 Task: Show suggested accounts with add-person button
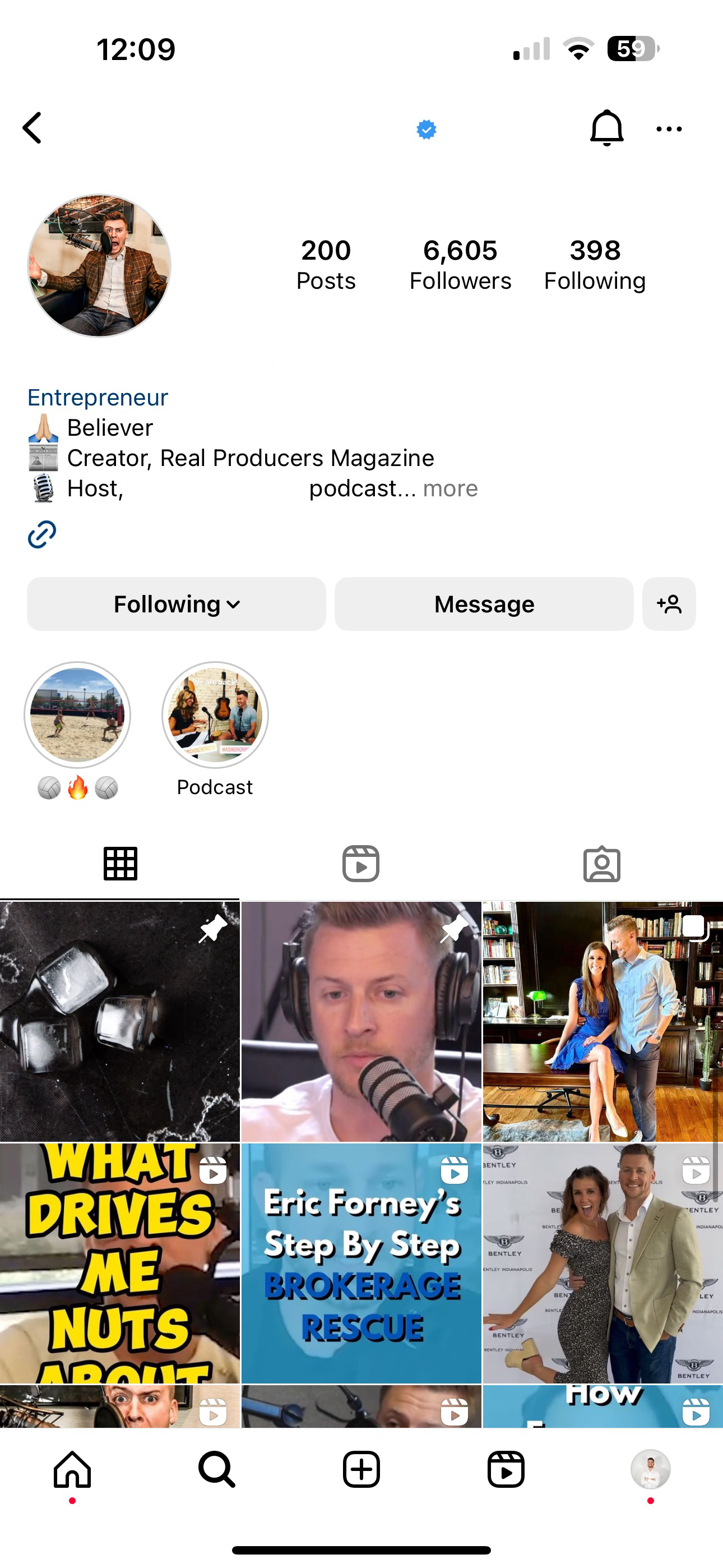669,604
